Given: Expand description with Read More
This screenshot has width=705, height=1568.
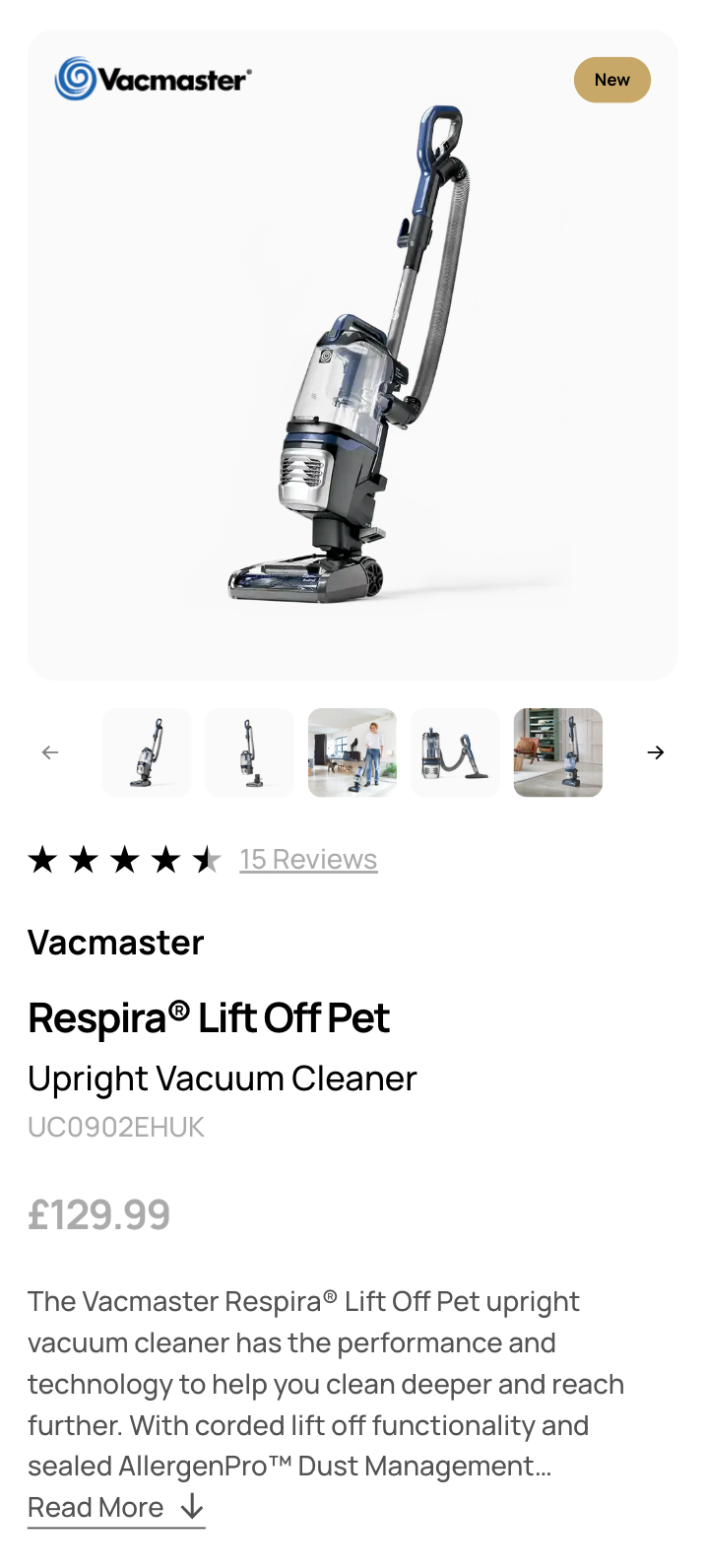Looking at the screenshot, I should (x=115, y=1508).
